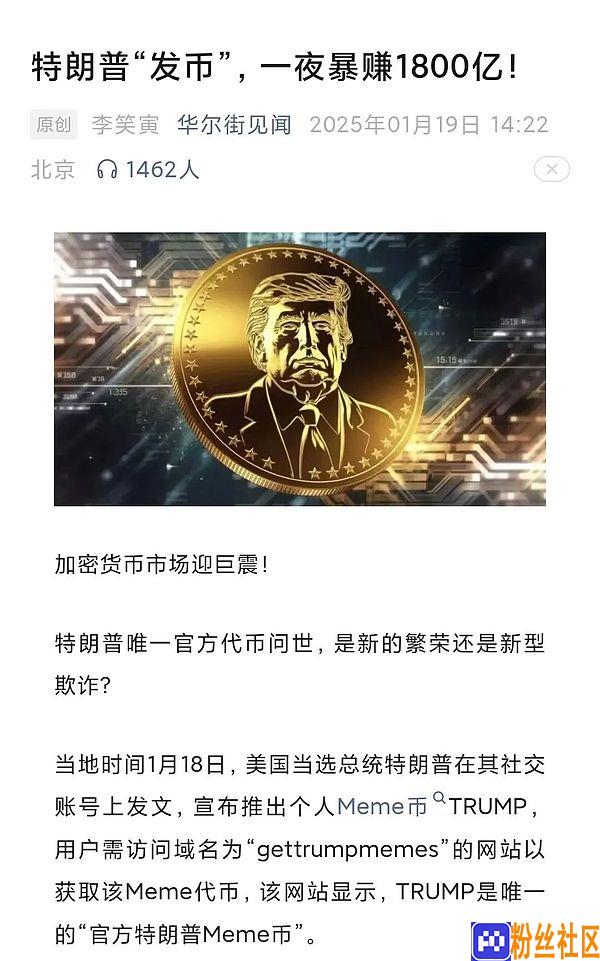Open the 华尔街见闻 account page
This screenshot has height=961, width=600.
pos(234,125)
